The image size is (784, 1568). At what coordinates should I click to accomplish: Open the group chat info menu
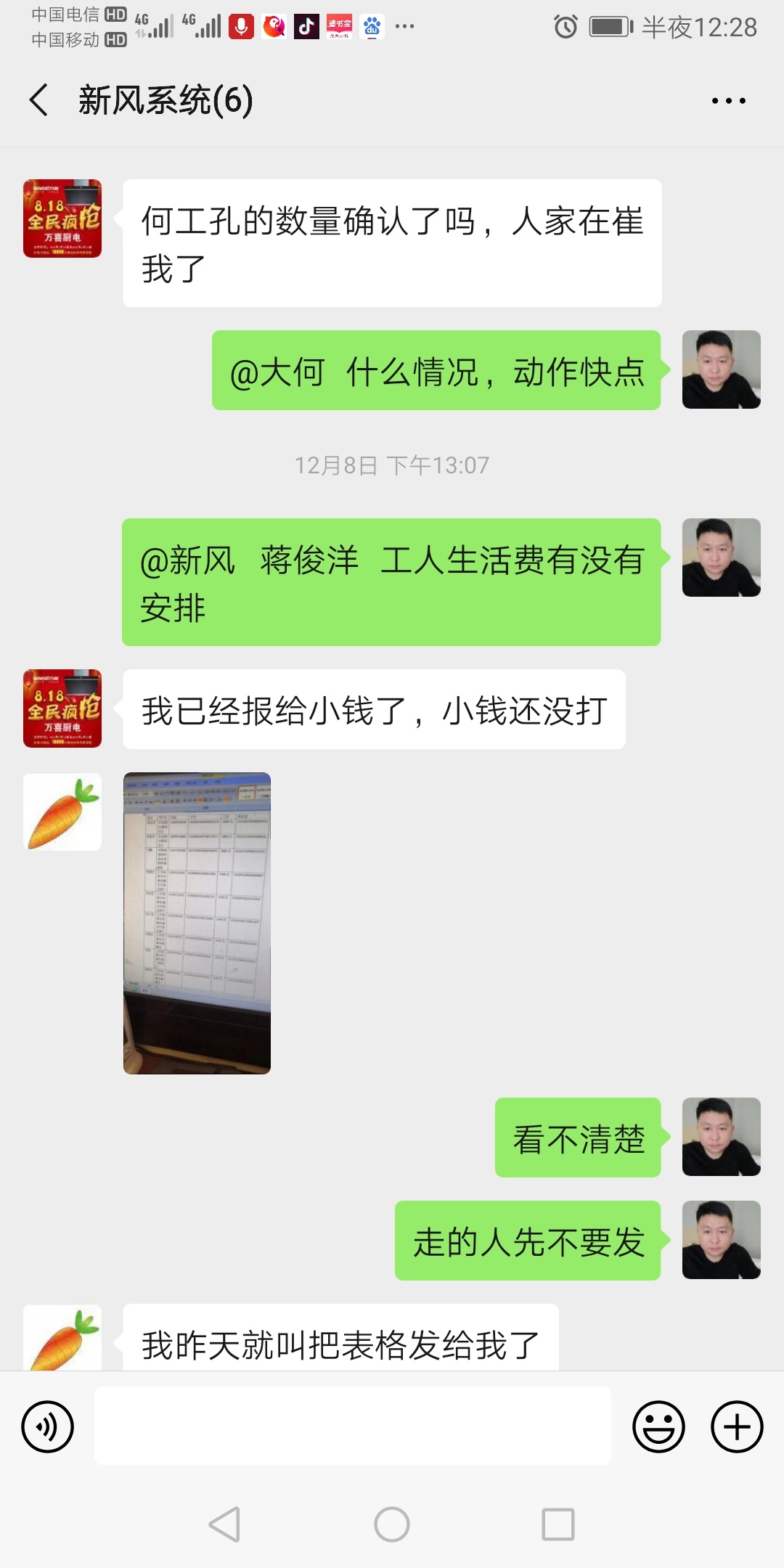tap(728, 101)
